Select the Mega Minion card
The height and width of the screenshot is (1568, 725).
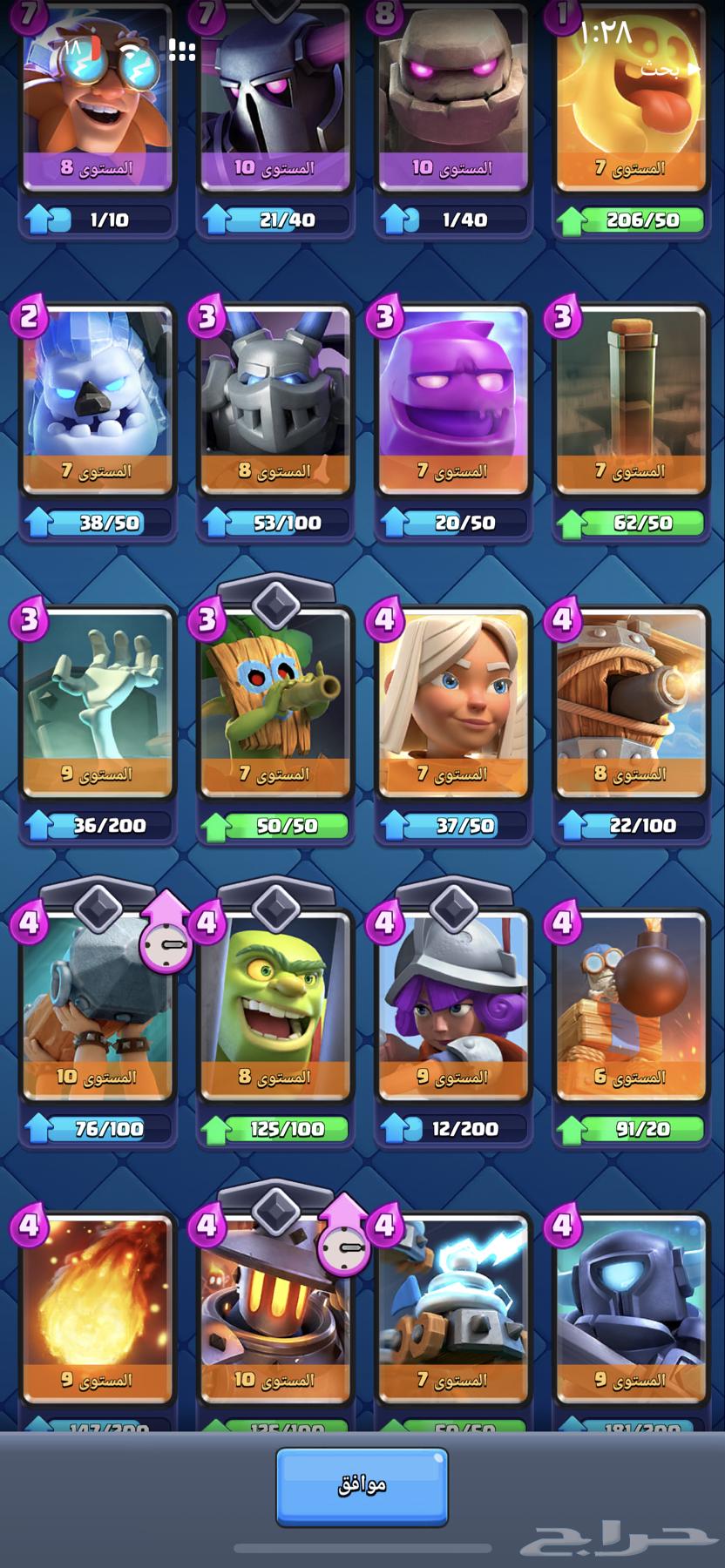(x=274, y=401)
